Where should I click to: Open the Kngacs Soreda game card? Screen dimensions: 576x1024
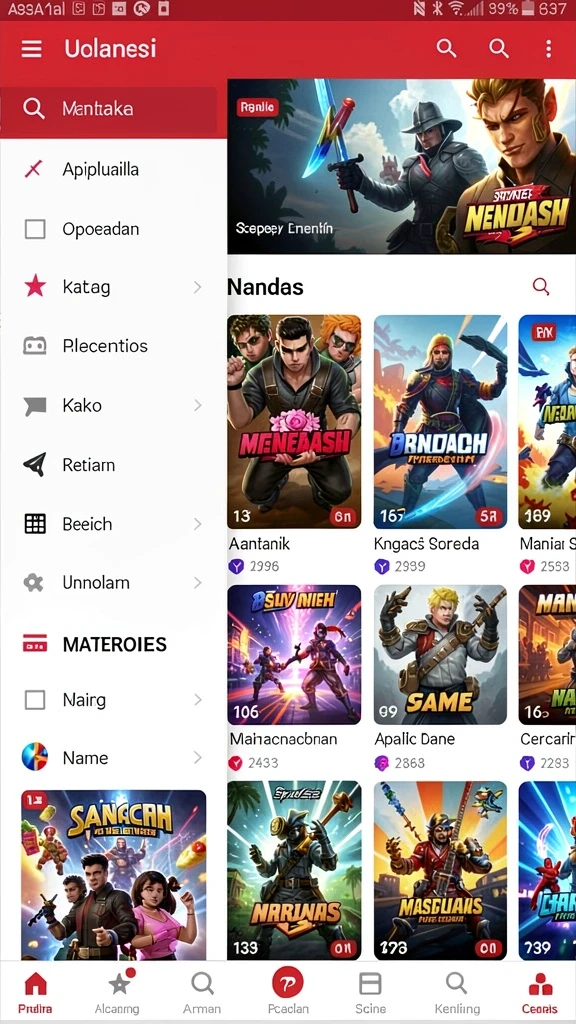[x=440, y=444]
